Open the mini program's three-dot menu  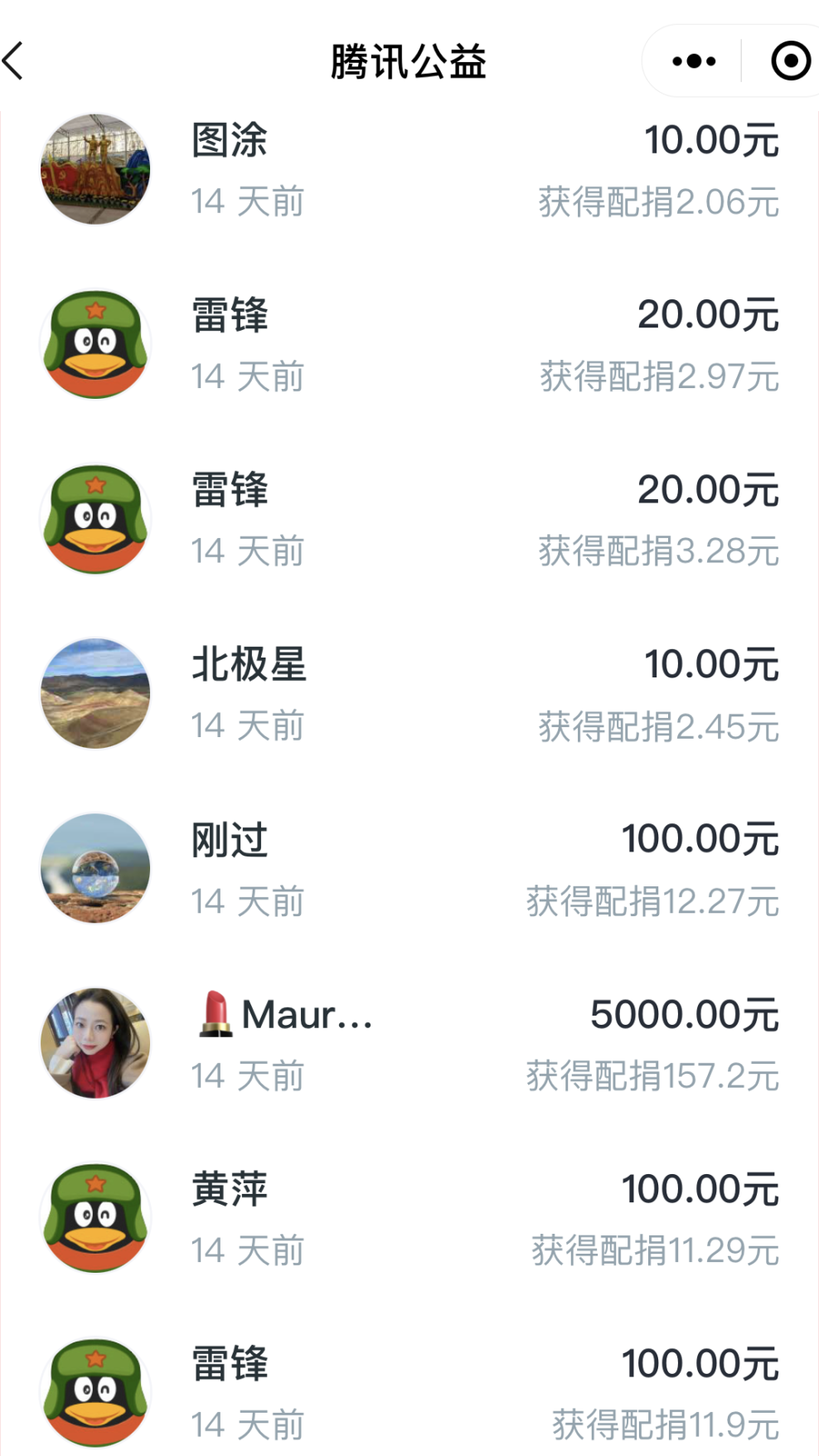point(694,61)
